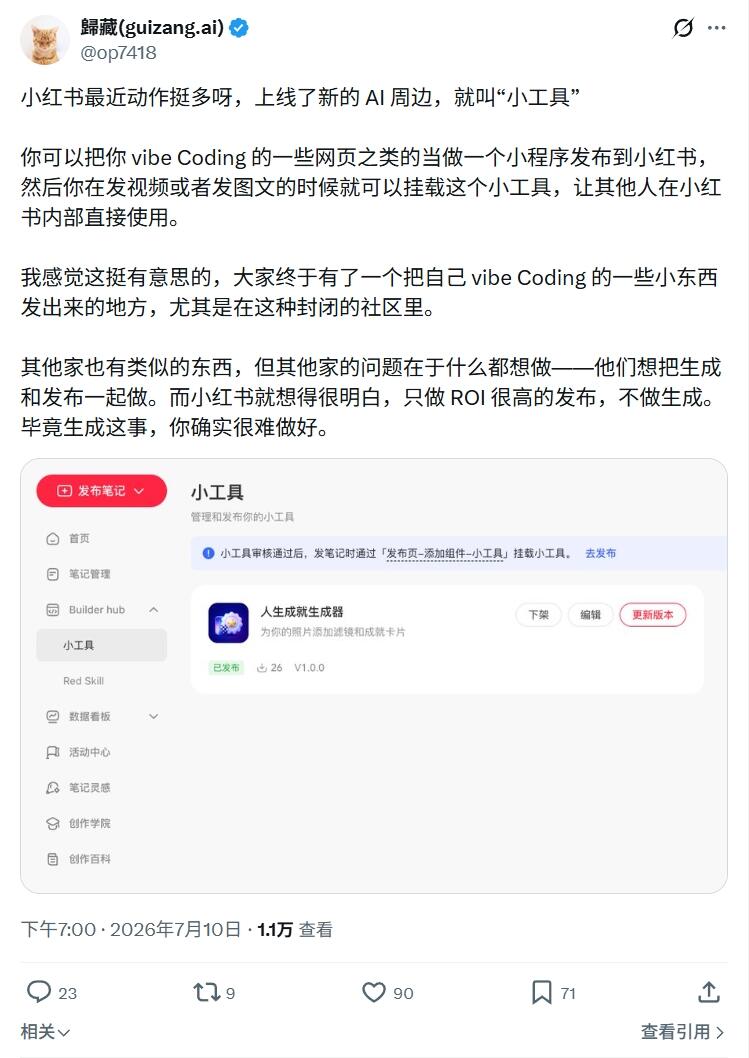Share this post
Screen dimensions: 749x1058
tap(709, 992)
